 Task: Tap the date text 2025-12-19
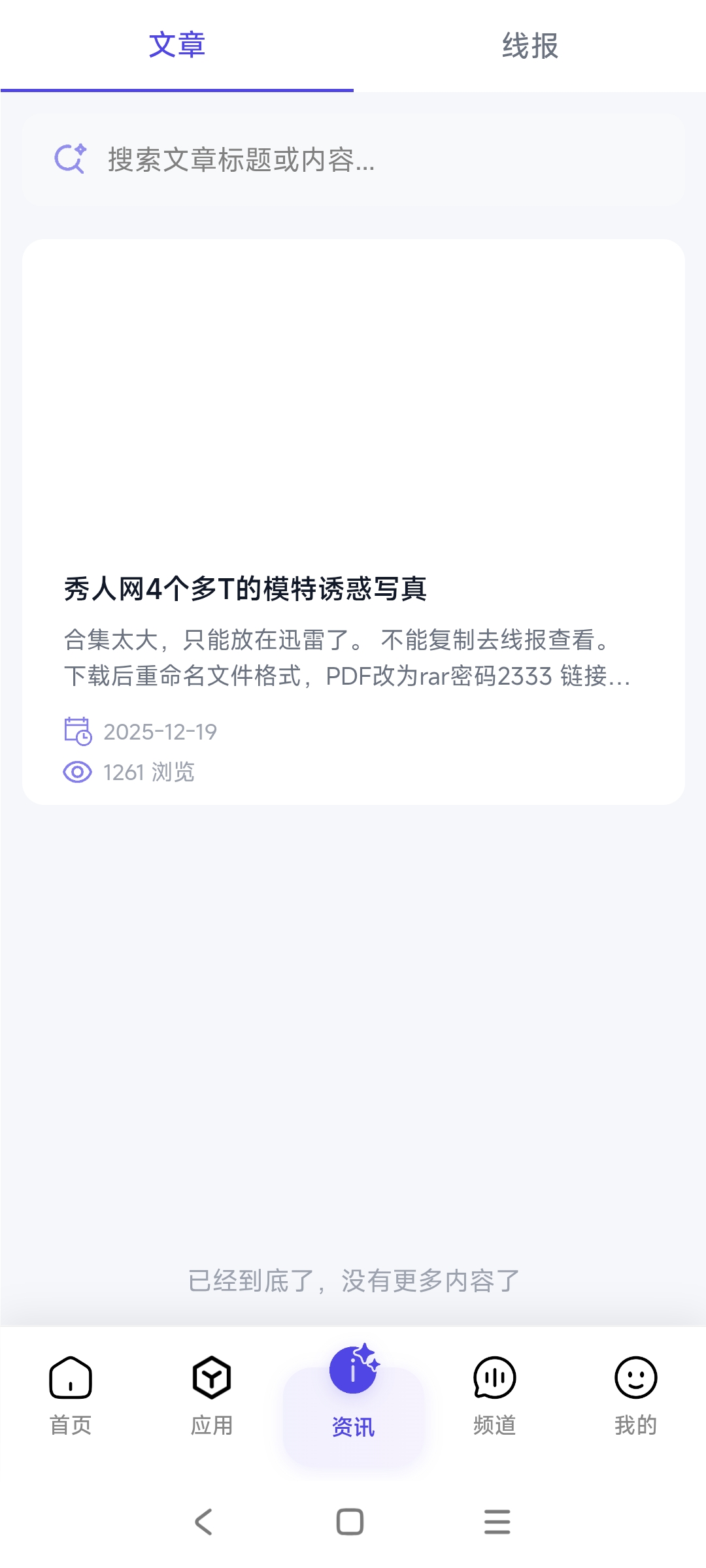pos(160,731)
